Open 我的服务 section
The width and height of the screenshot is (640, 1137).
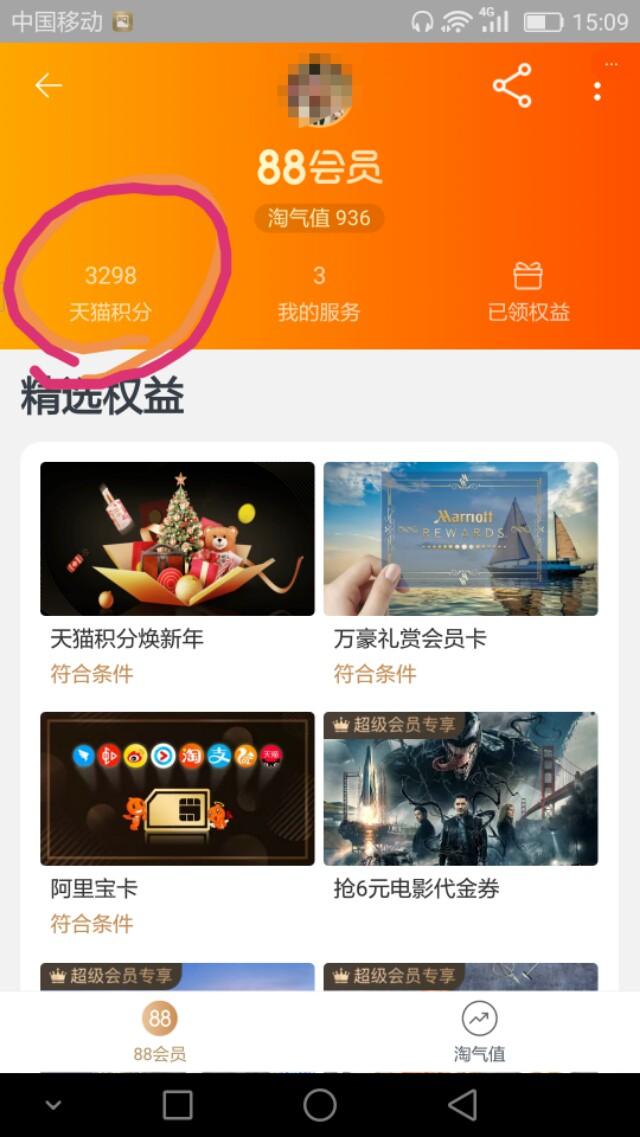(319, 291)
